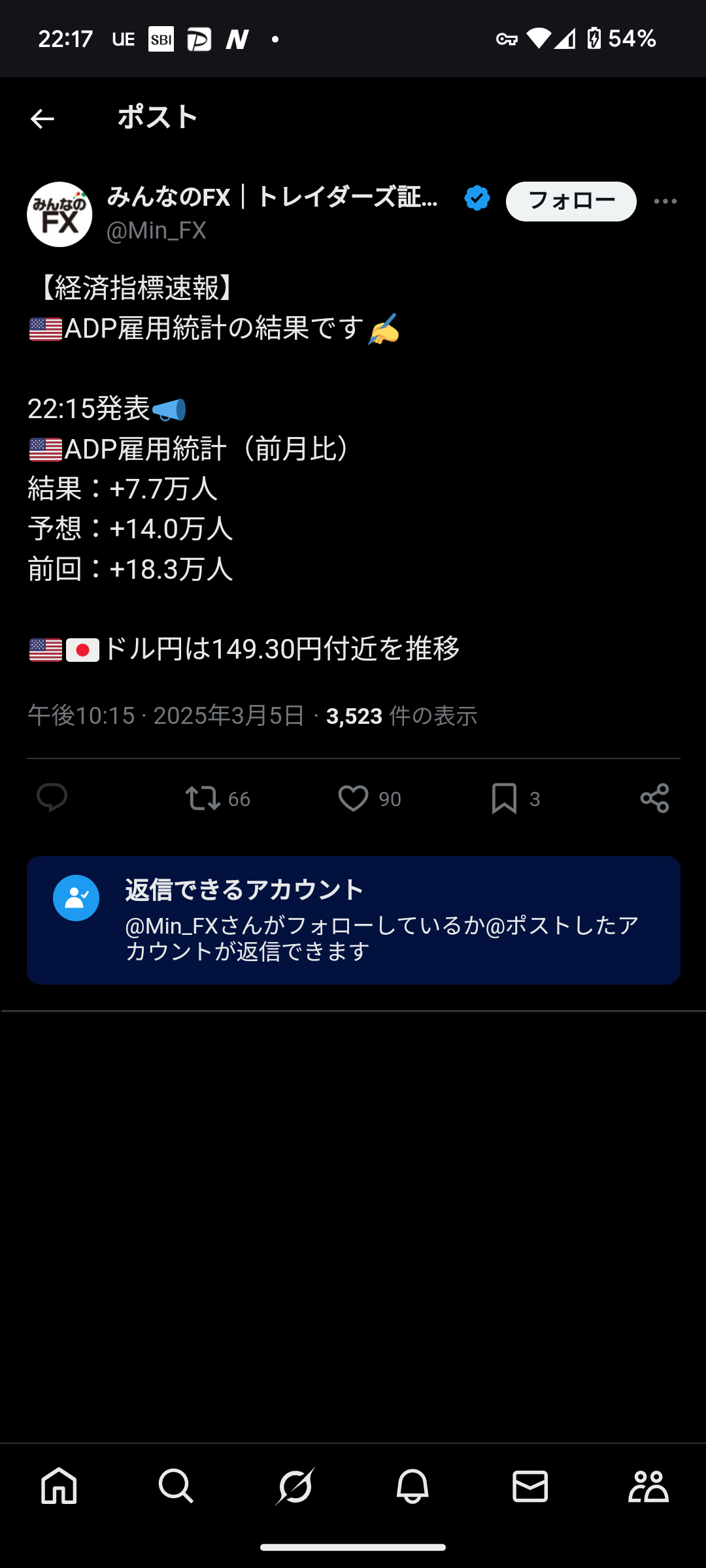Share this post
This screenshot has width=706, height=1568.
click(654, 798)
